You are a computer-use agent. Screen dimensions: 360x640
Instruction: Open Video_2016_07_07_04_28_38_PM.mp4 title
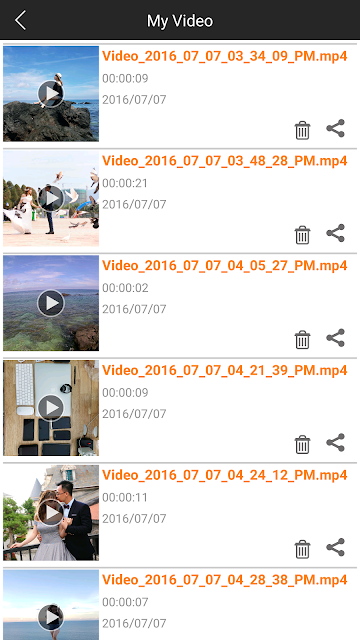pos(224,580)
